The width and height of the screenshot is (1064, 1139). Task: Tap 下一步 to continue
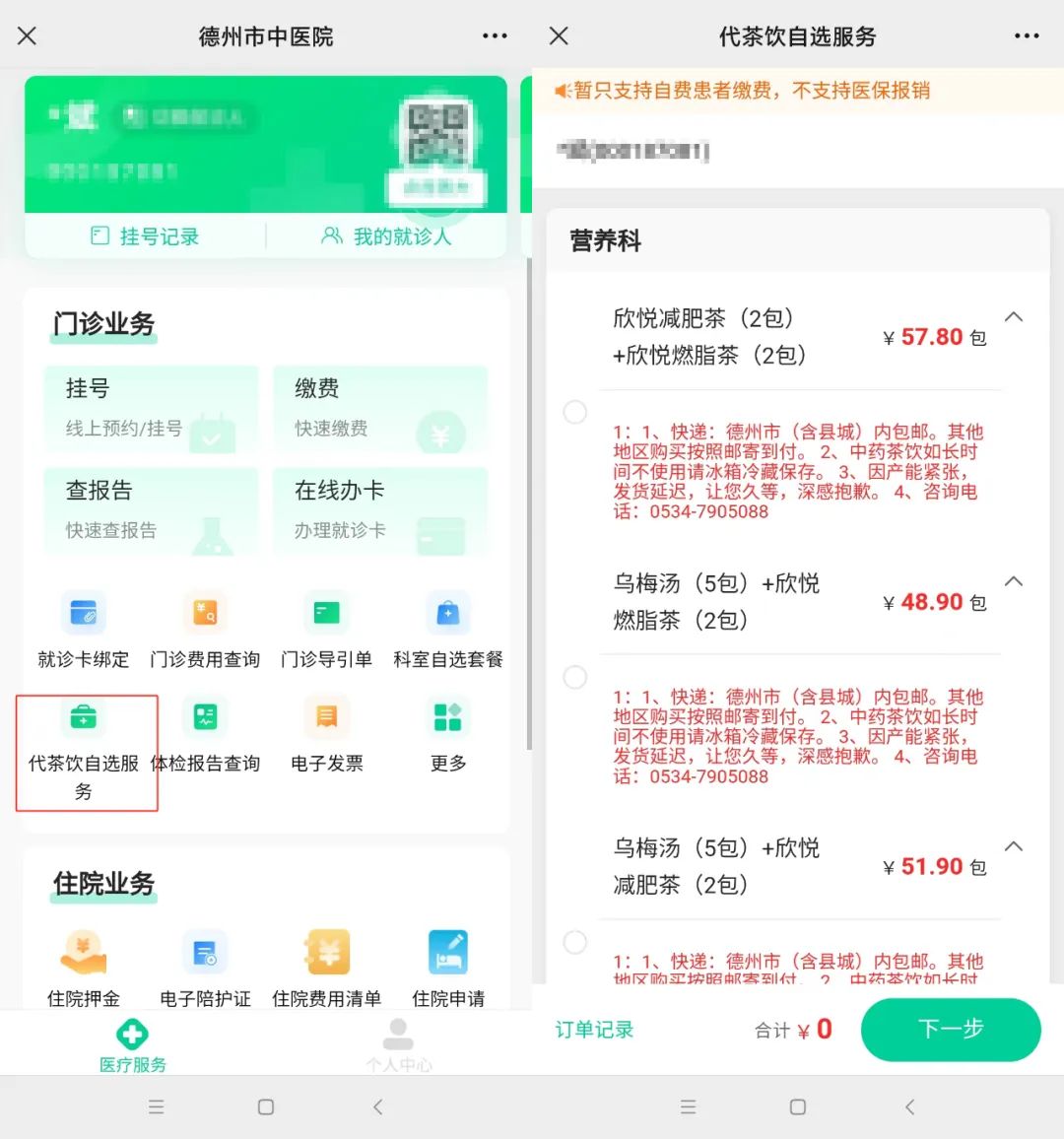click(x=950, y=1030)
